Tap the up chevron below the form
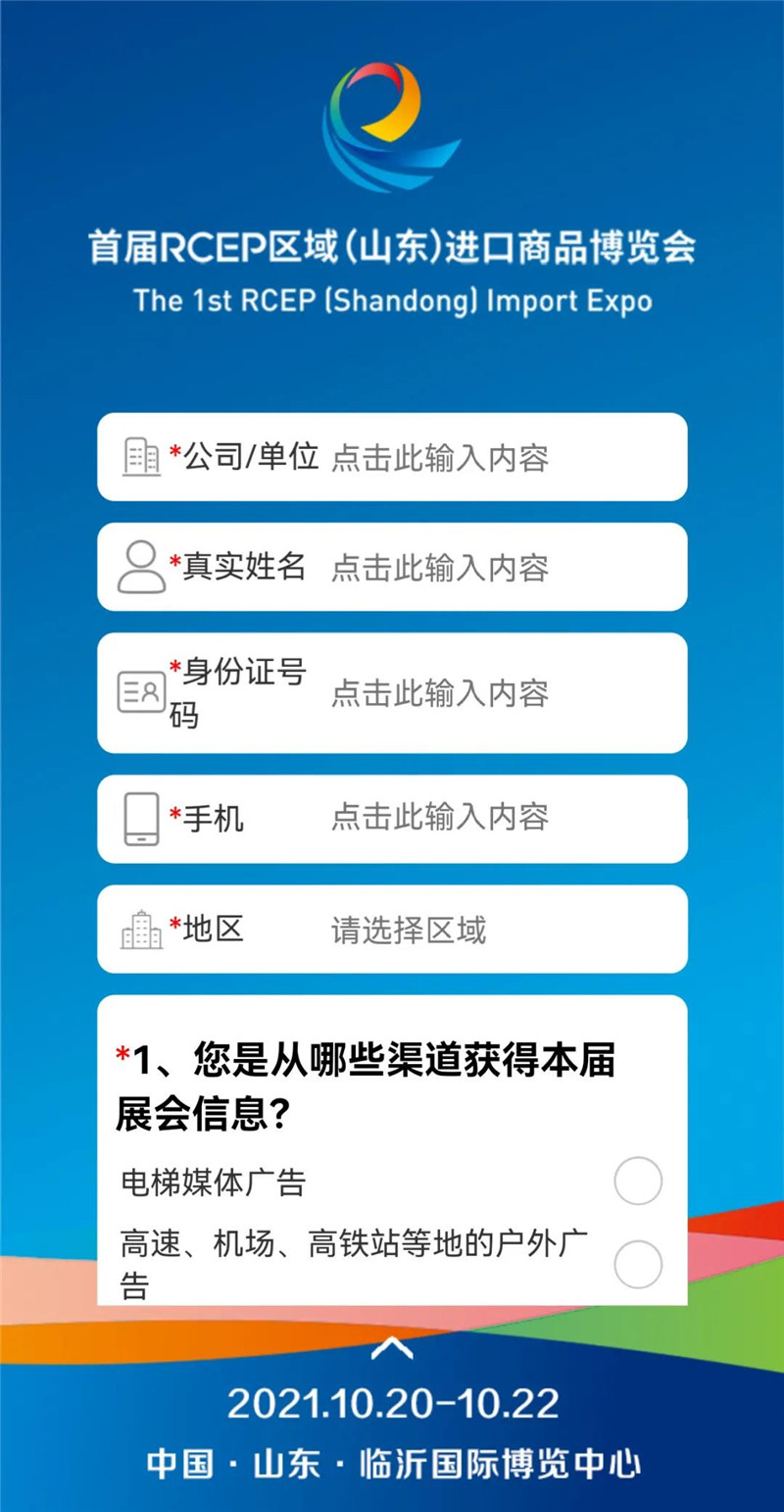Screen dimensions: 784x1512 tap(392, 1348)
